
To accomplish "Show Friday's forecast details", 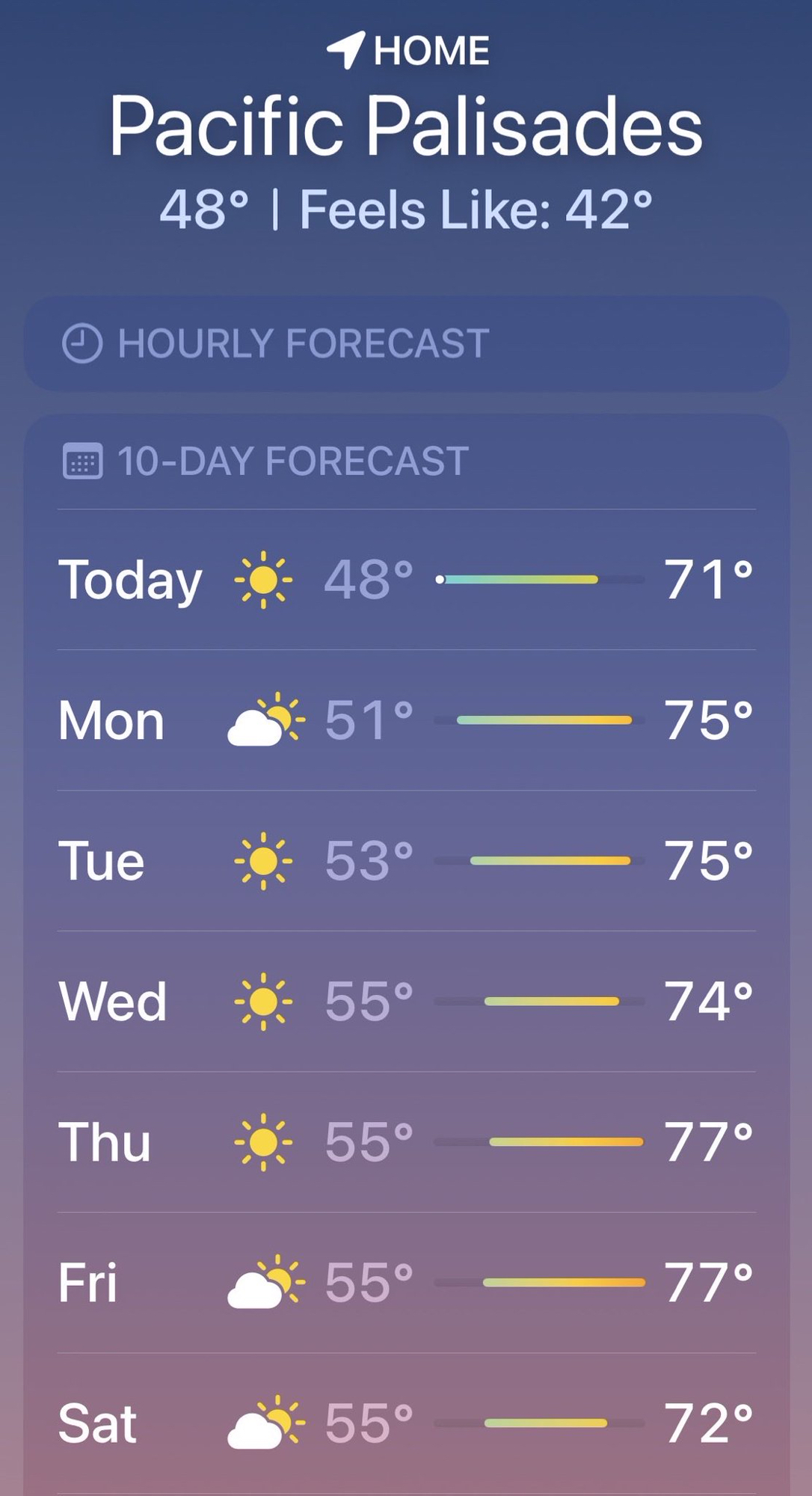I will pos(406,1283).
